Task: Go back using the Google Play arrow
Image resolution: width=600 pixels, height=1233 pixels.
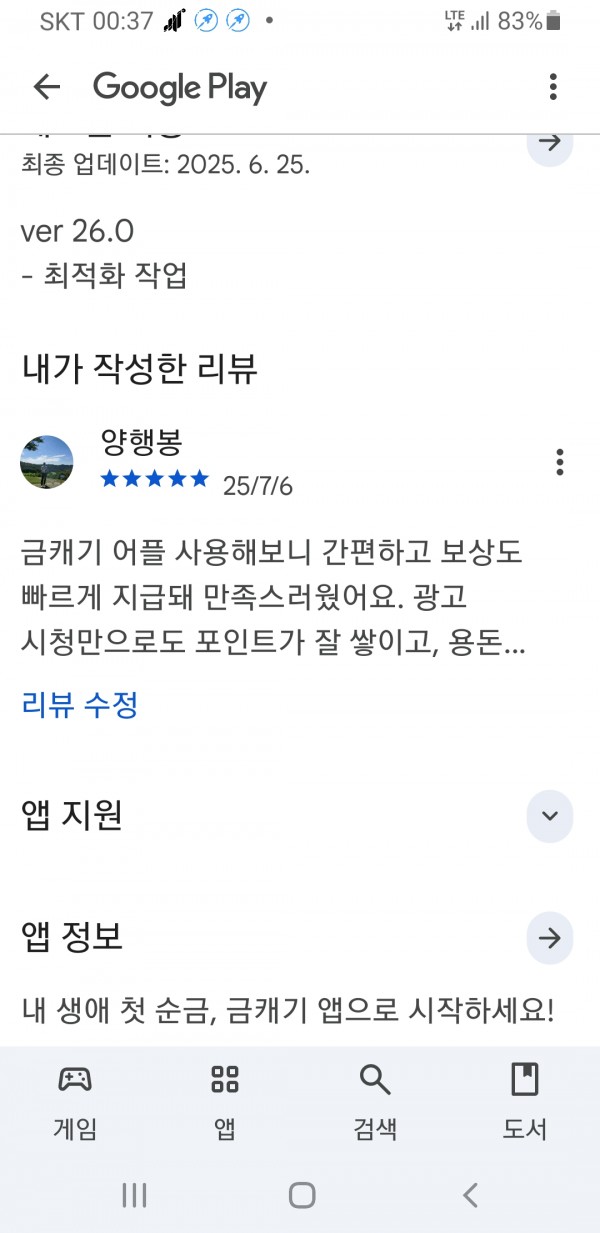Action: [47, 87]
